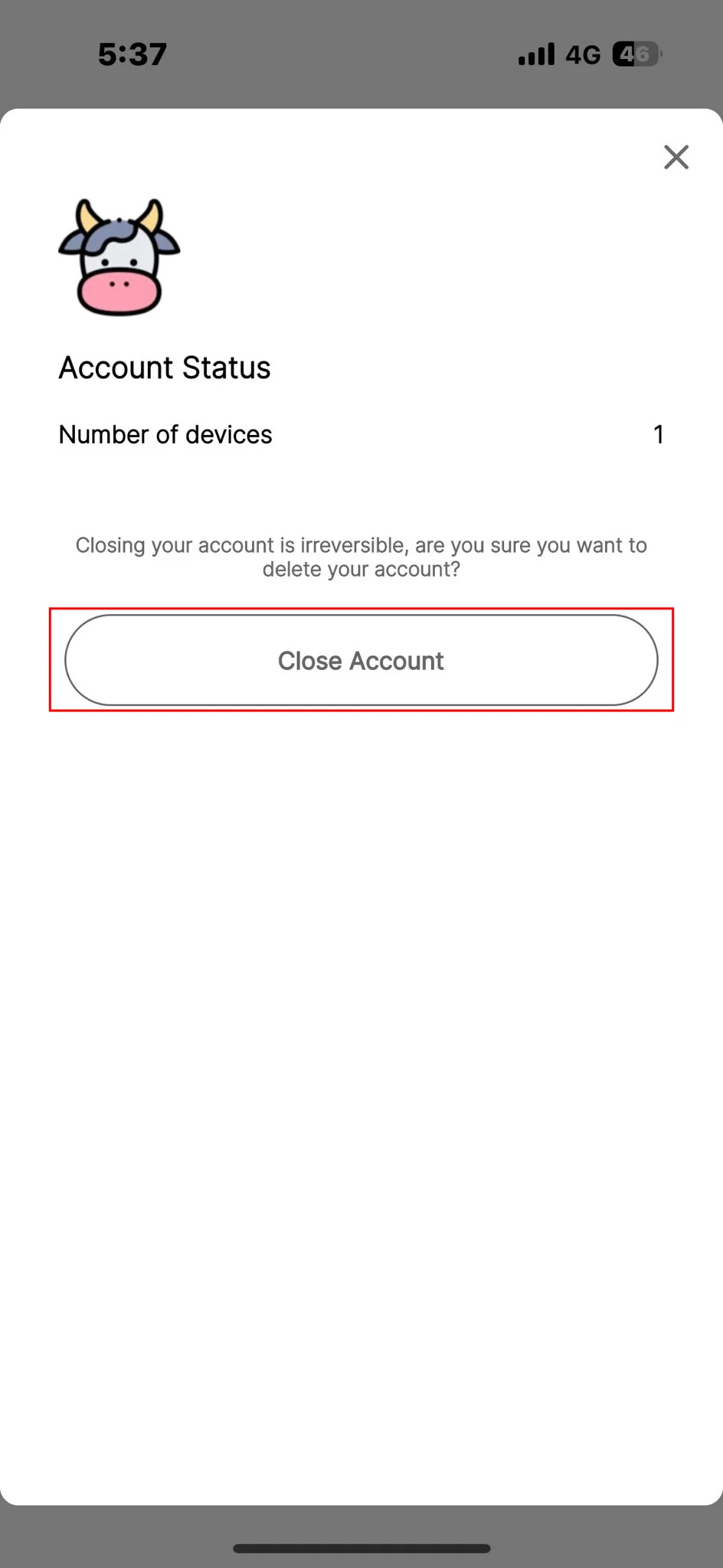Tap the Close Account button

click(361, 660)
